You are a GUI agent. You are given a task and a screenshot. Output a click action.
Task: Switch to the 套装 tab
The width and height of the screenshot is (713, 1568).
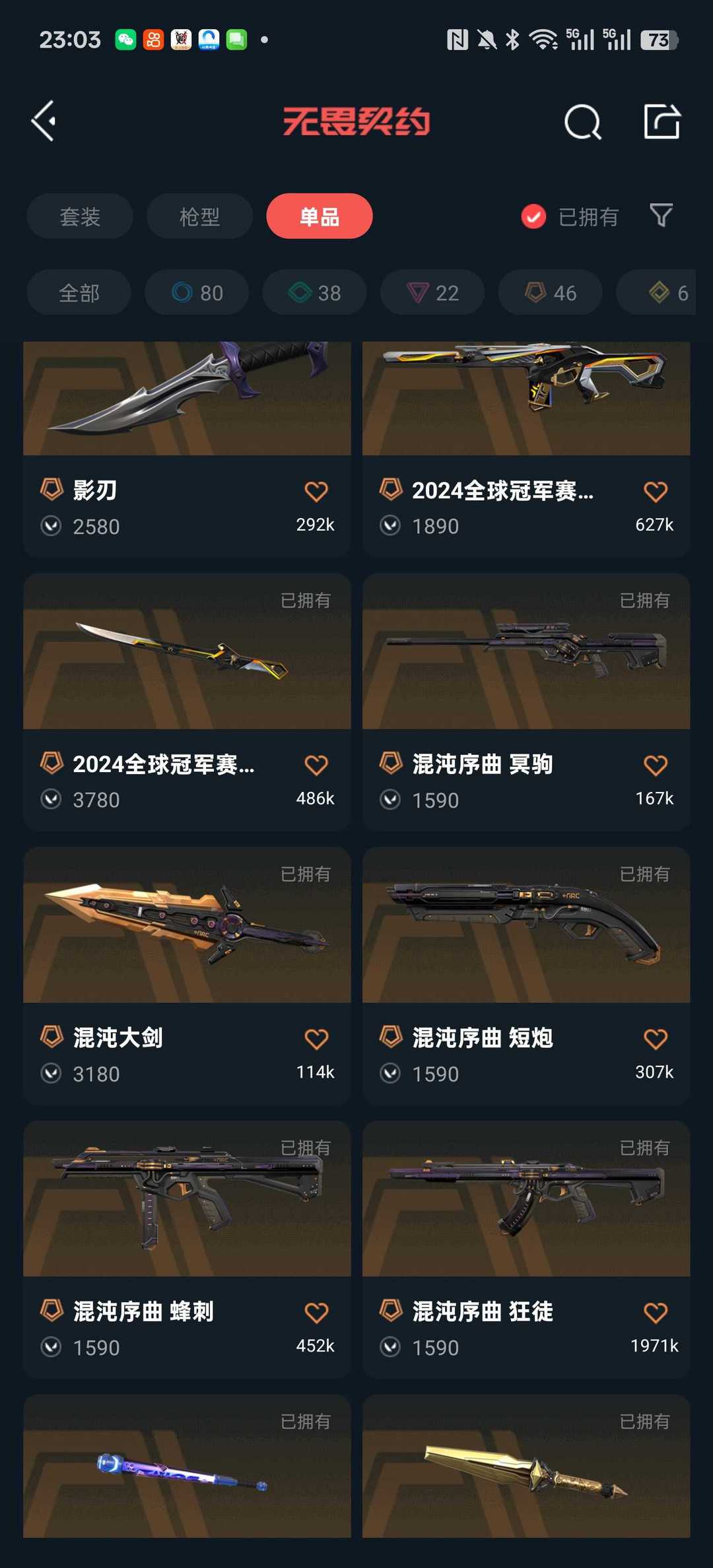[80, 216]
